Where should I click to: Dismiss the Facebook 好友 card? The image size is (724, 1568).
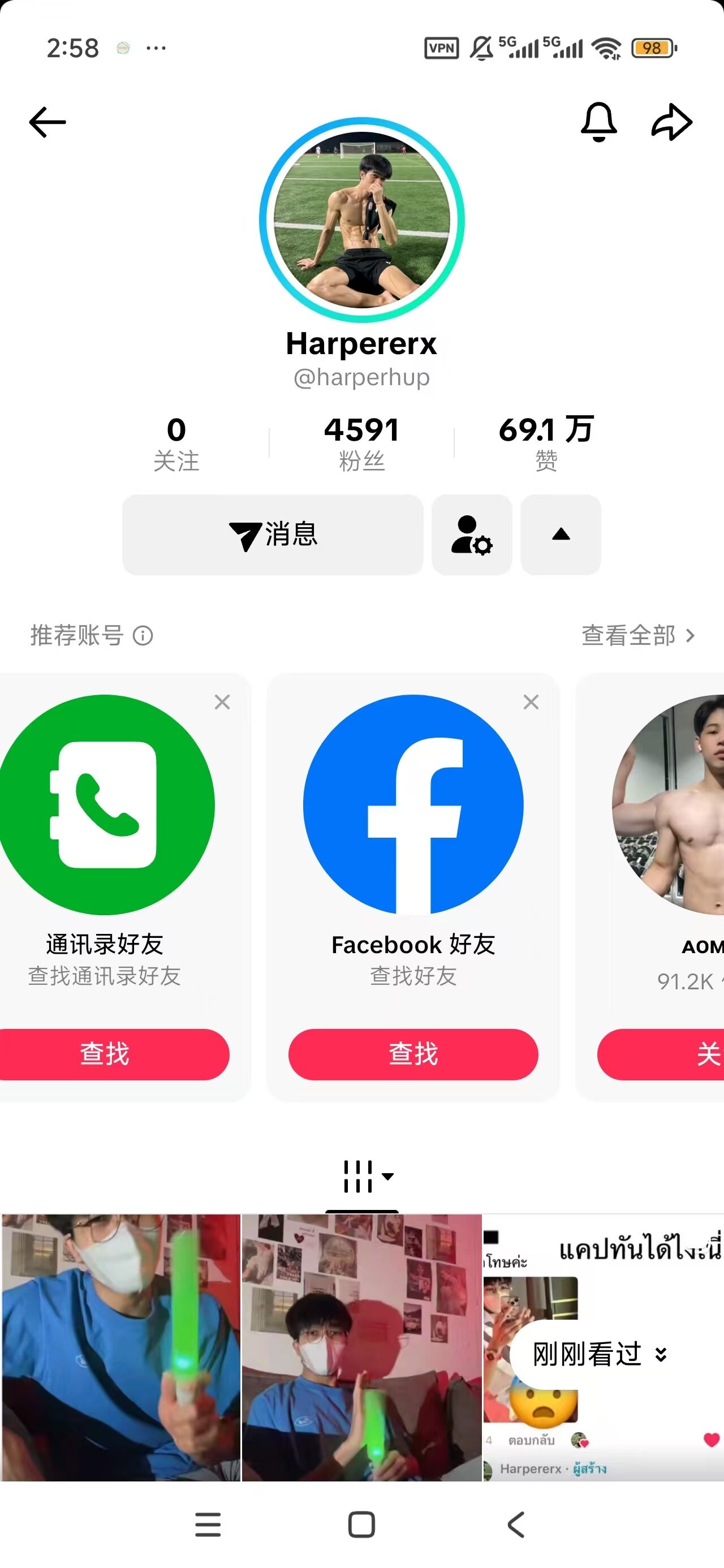click(531, 702)
